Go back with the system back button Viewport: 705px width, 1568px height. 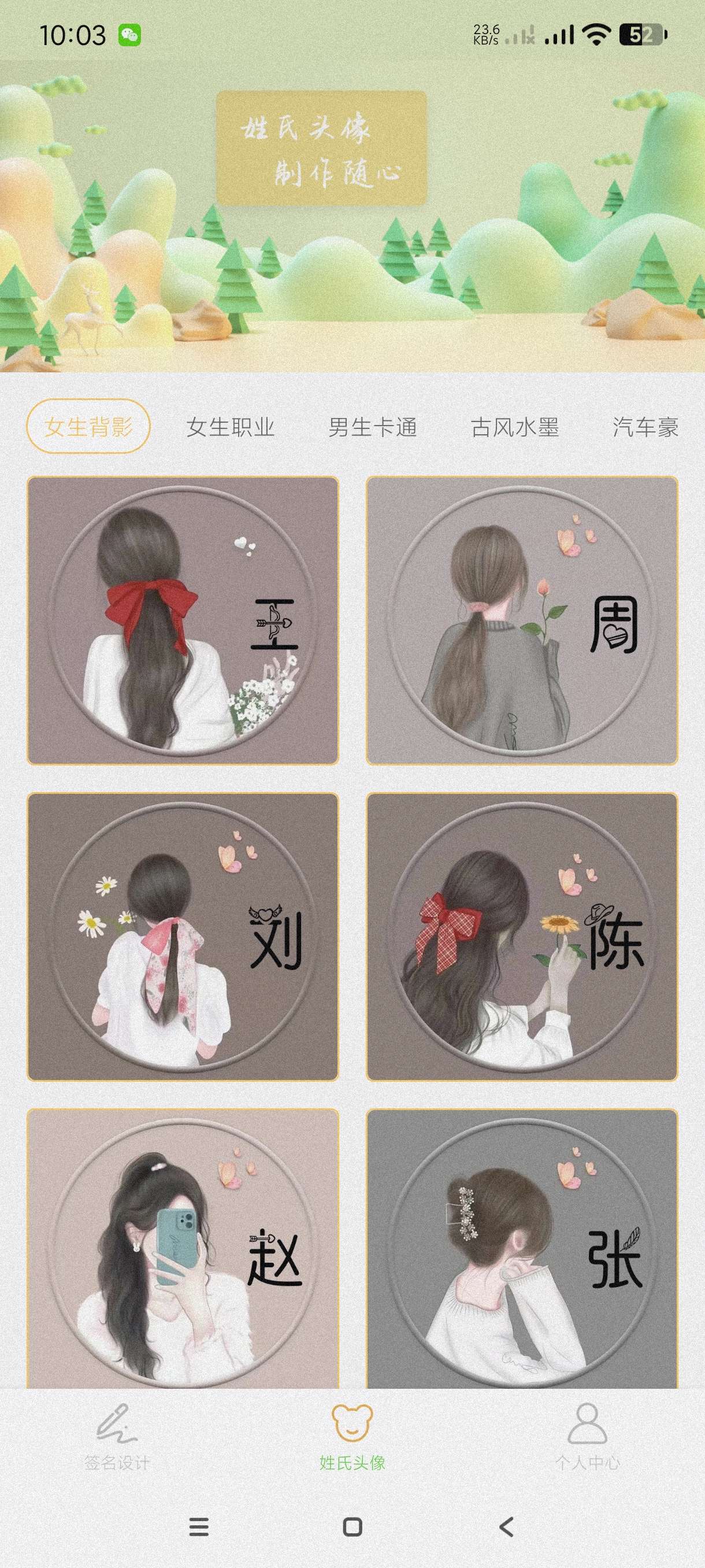pos(506,1526)
